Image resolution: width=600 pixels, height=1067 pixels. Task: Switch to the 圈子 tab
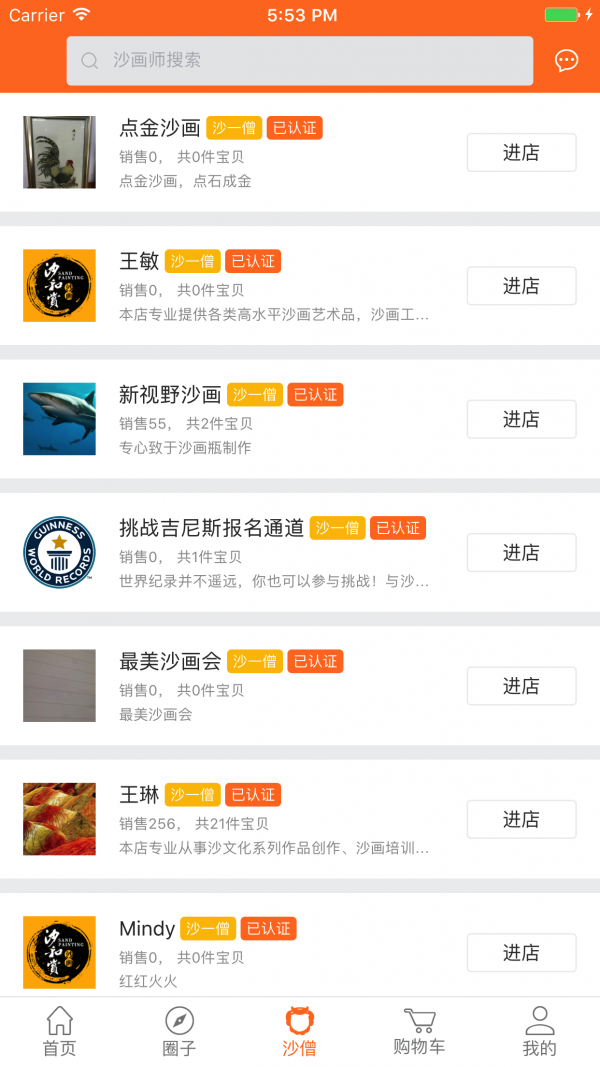point(179,1032)
